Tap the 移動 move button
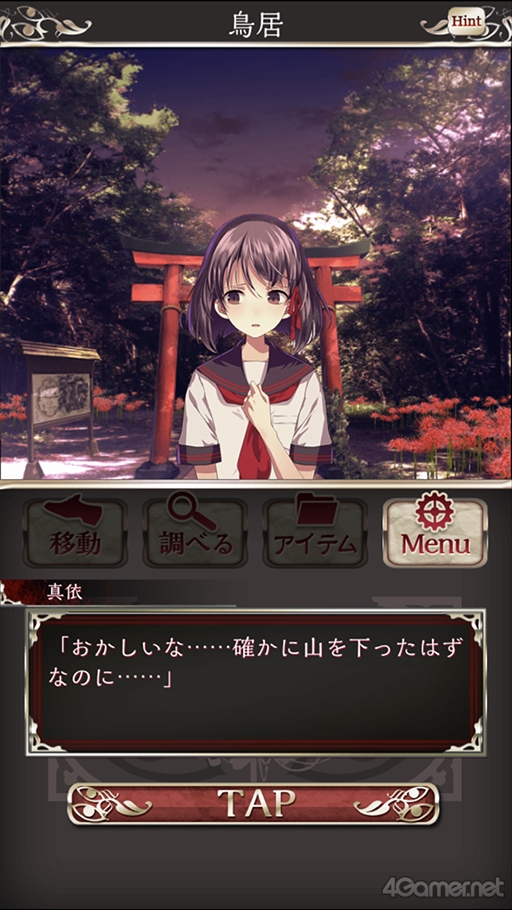 (75, 532)
